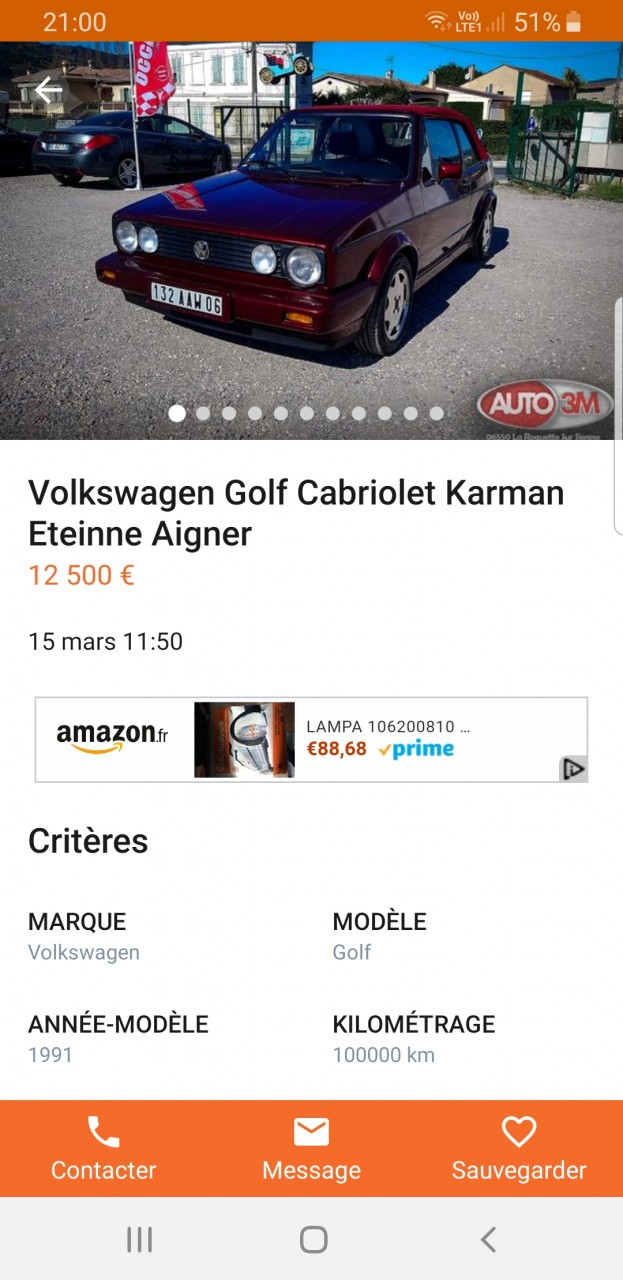The width and height of the screenshot is (623, 1280).
Task: Open the AdChoices icon on the ad
Action: [573, 768]
